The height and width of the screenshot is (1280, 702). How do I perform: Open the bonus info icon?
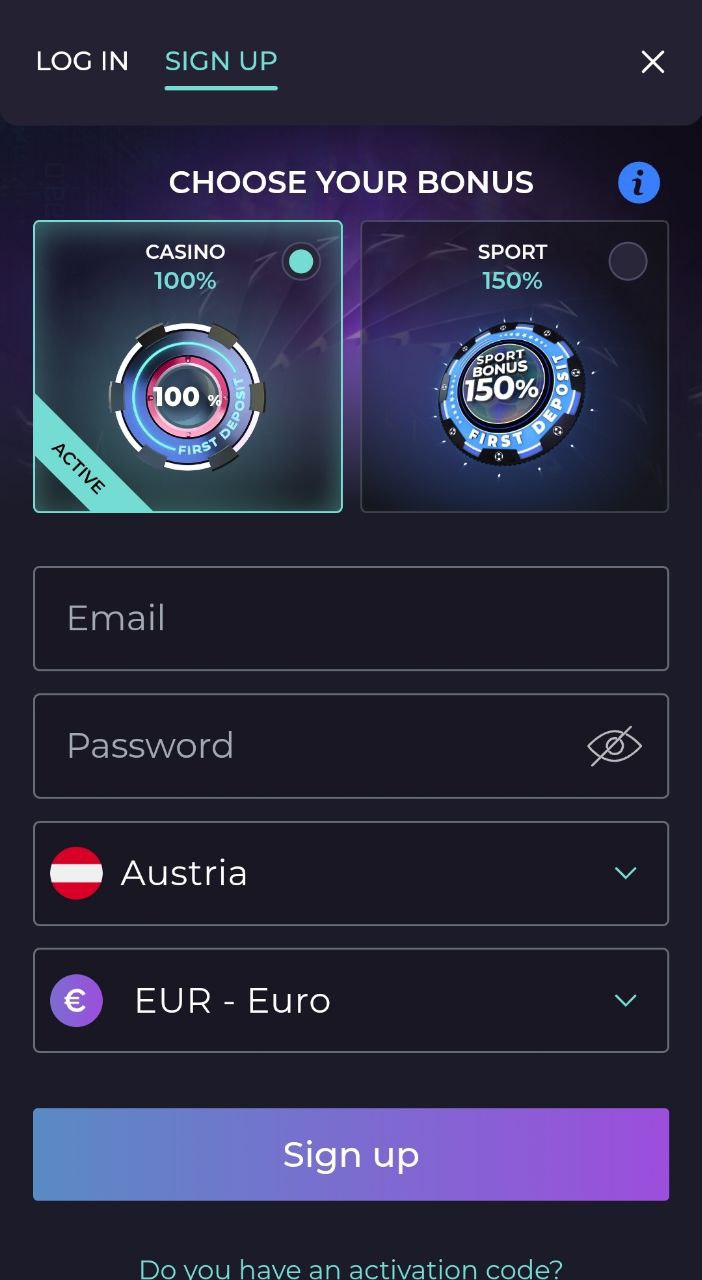tap(639, 183)
